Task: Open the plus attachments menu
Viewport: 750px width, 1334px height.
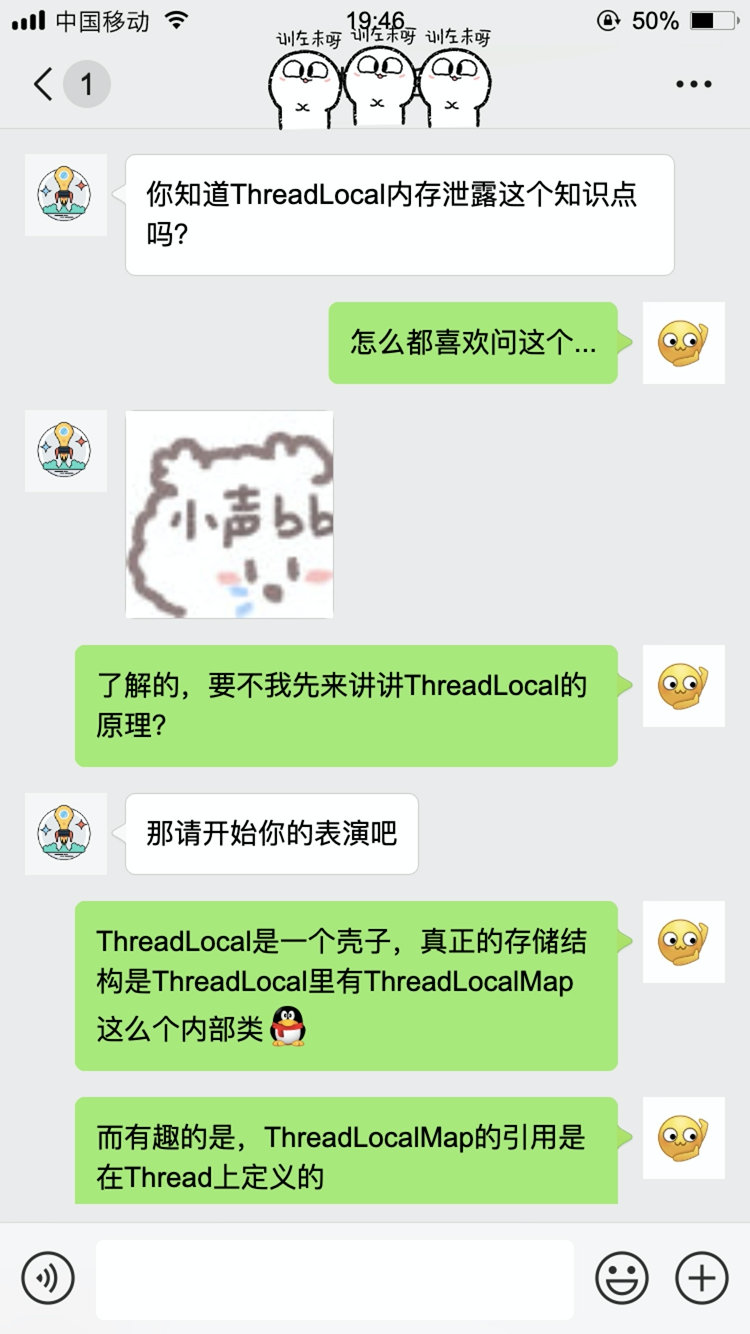Action: [702, 1277]
